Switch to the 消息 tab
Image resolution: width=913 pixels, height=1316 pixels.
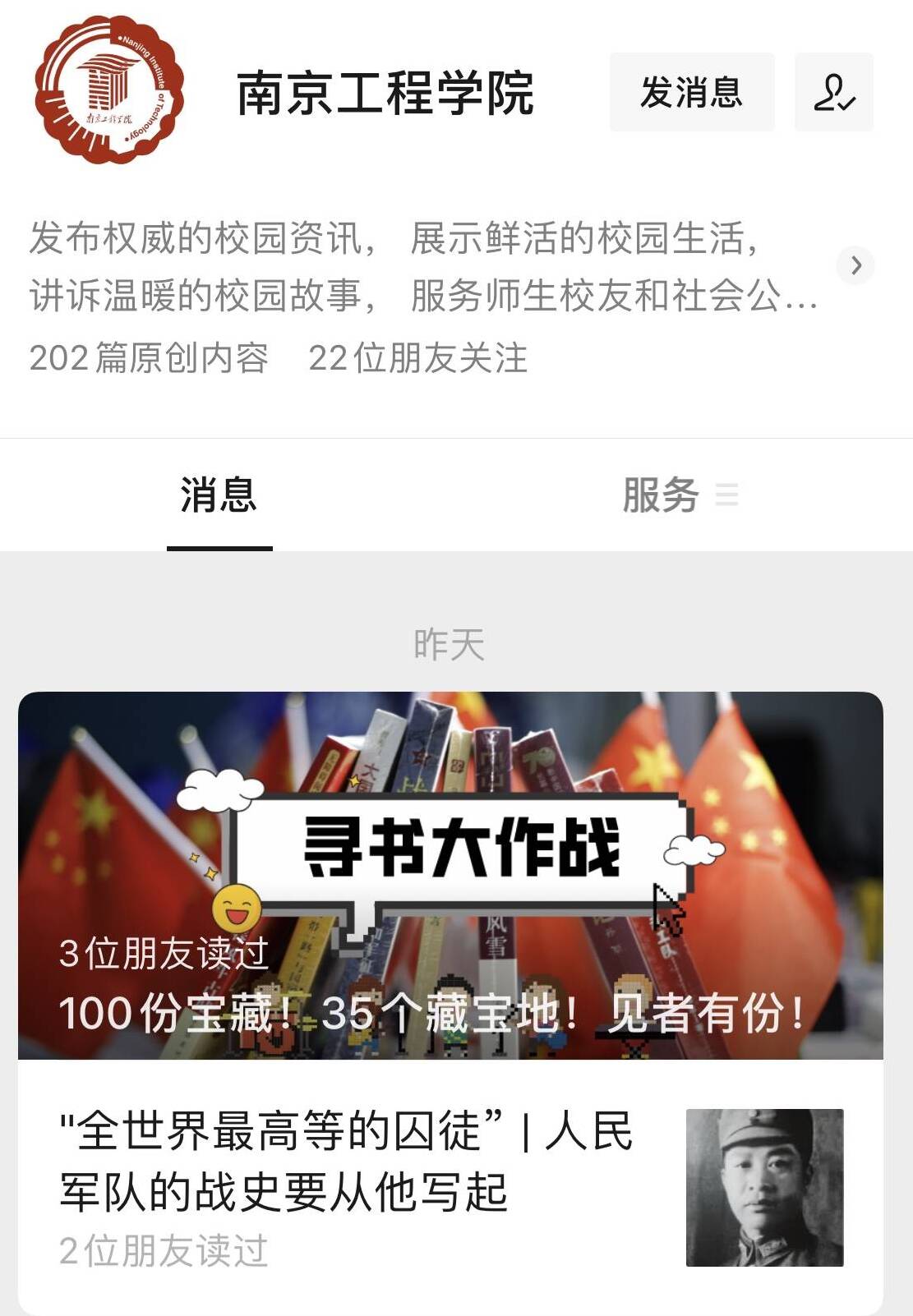point(219,495)
